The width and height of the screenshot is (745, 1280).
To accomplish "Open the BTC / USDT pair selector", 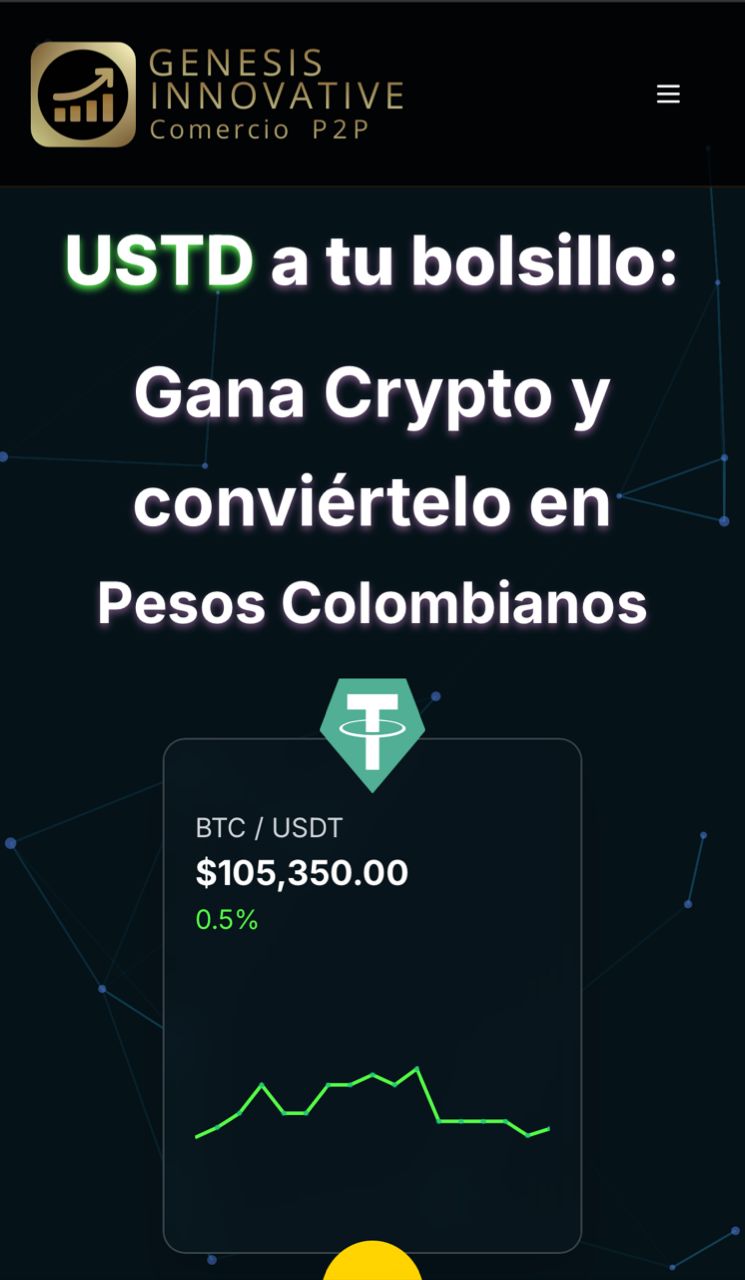I will 268,828.
